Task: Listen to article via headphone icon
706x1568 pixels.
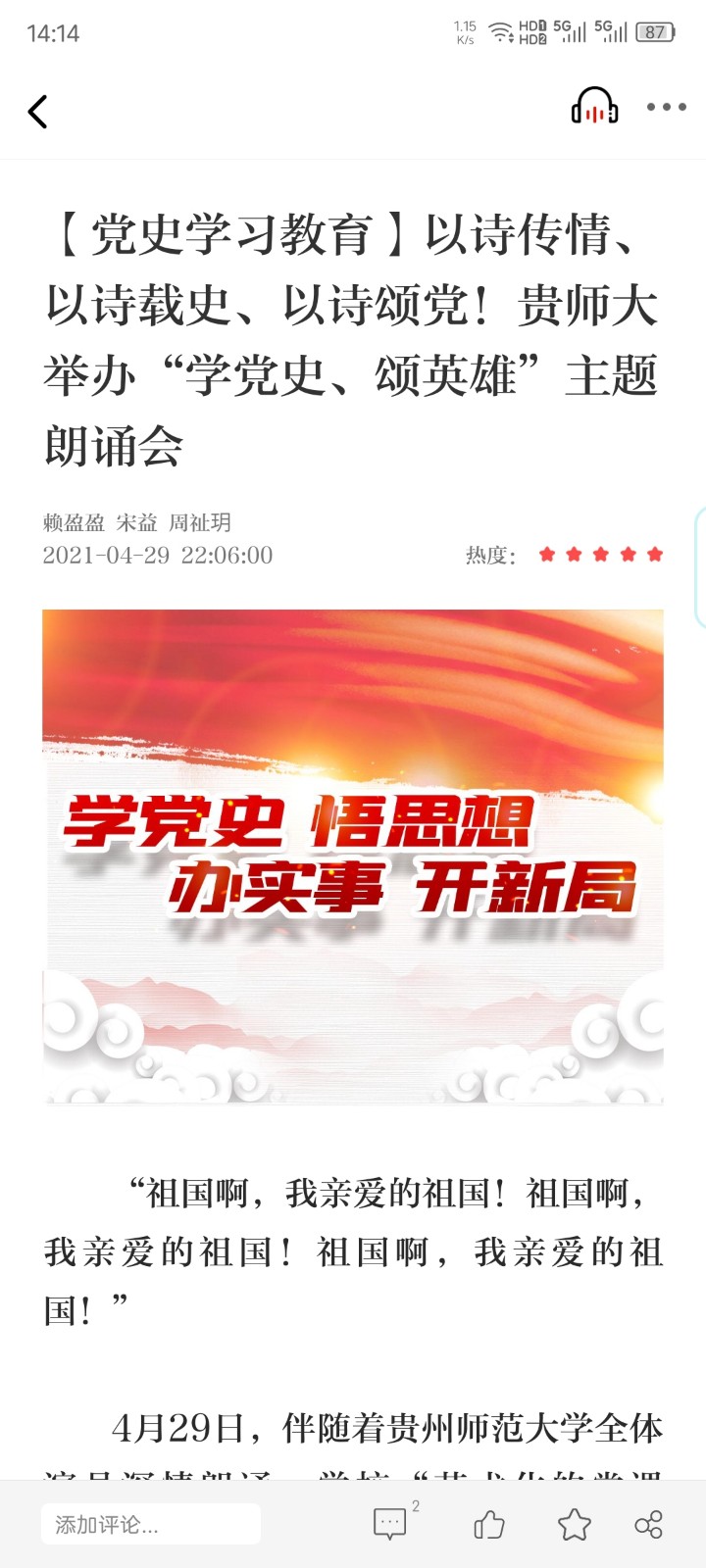Action: (594, 108)
